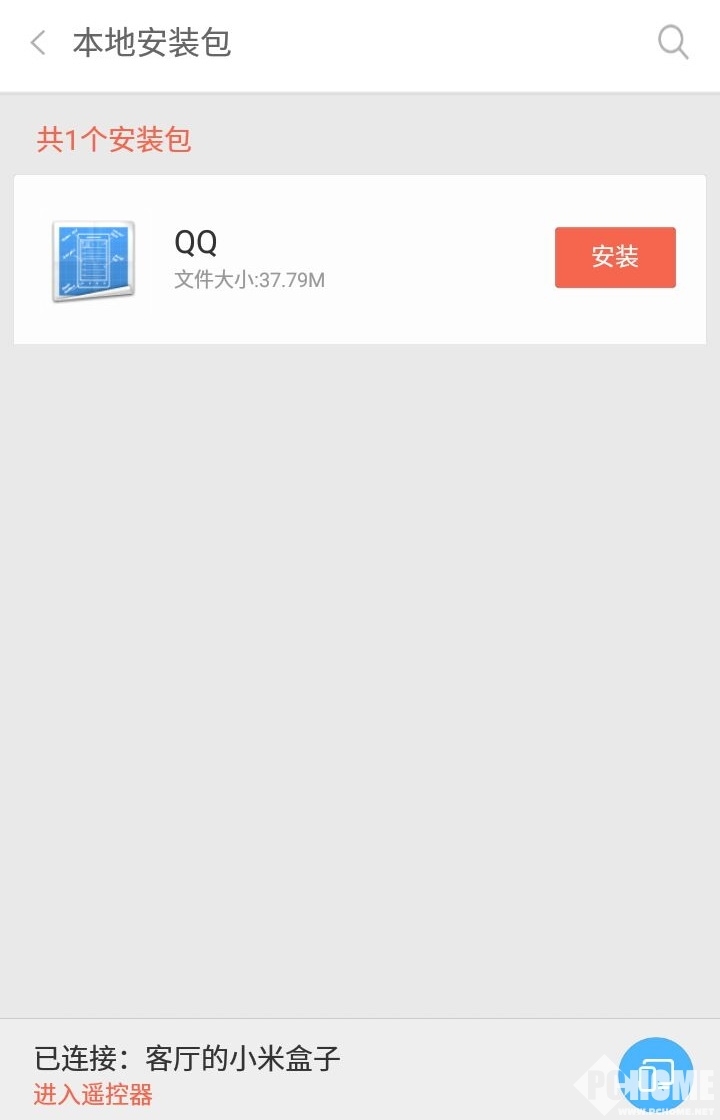Tap the blue floating screen-cast button
The width and height of the screenshot is (720, 1120).
[x=655, y=1076]
